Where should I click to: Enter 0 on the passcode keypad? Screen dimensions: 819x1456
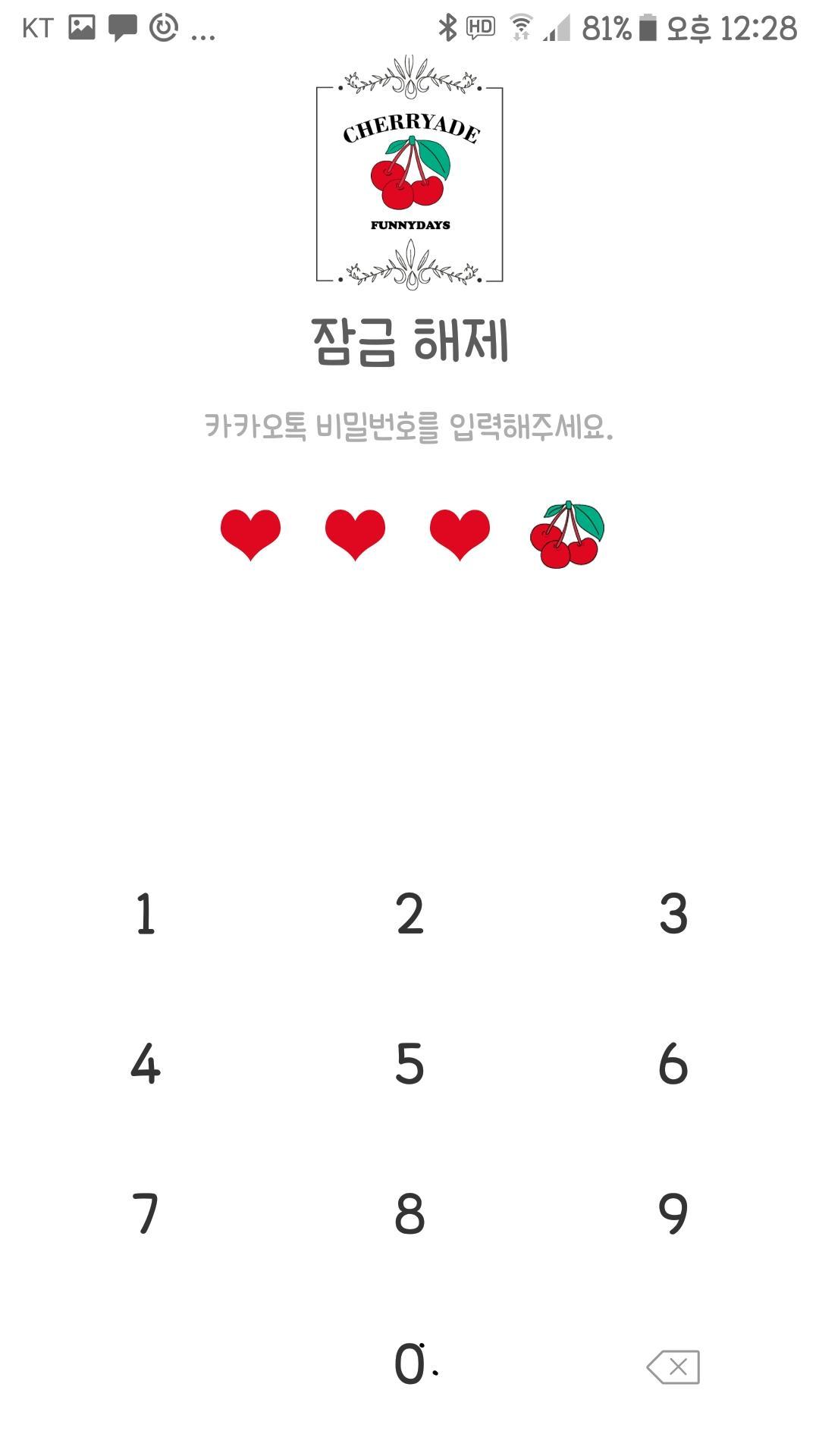[x=410, y=1363]
